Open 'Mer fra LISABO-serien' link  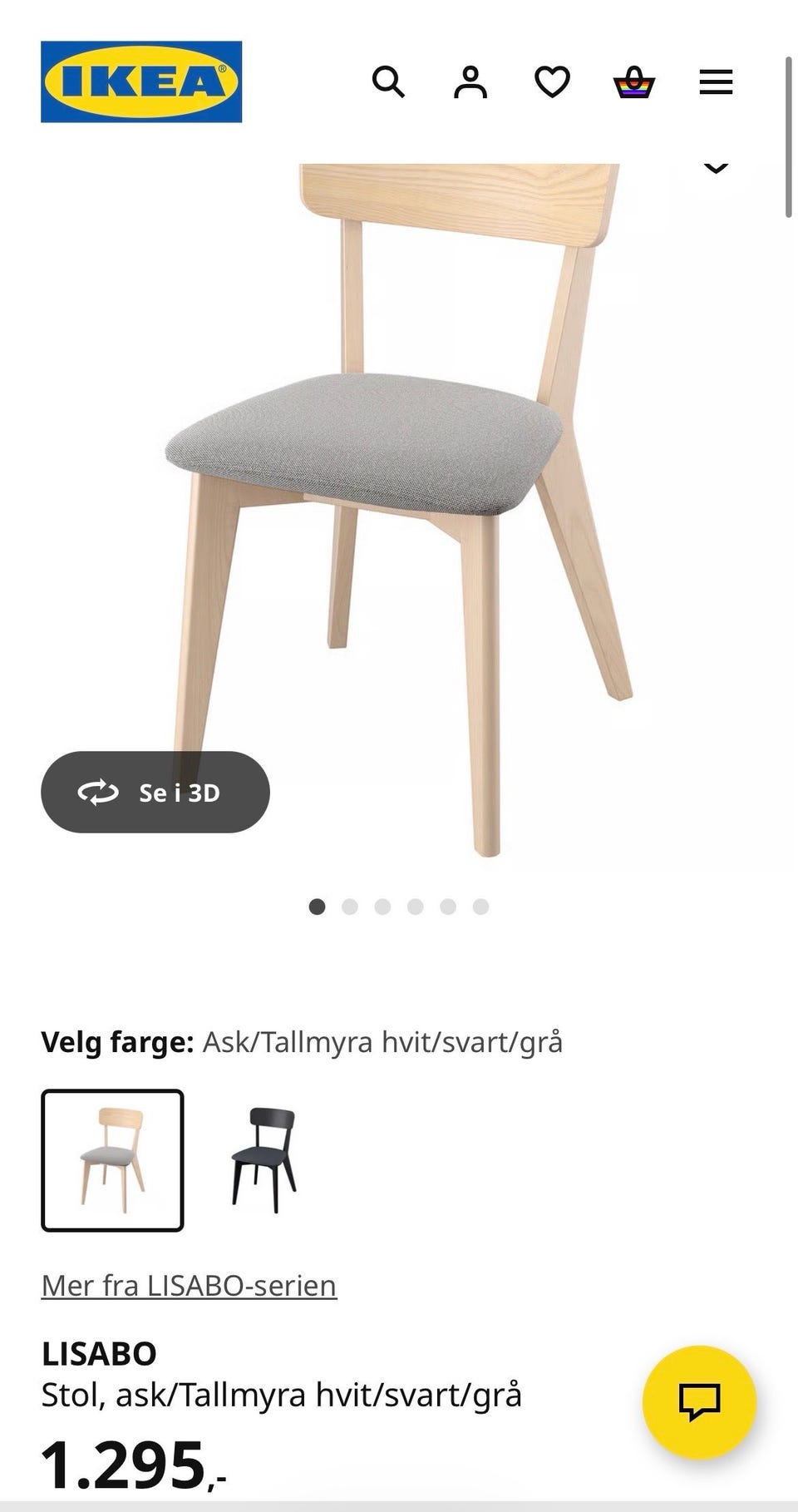(x=189, y=1284)
